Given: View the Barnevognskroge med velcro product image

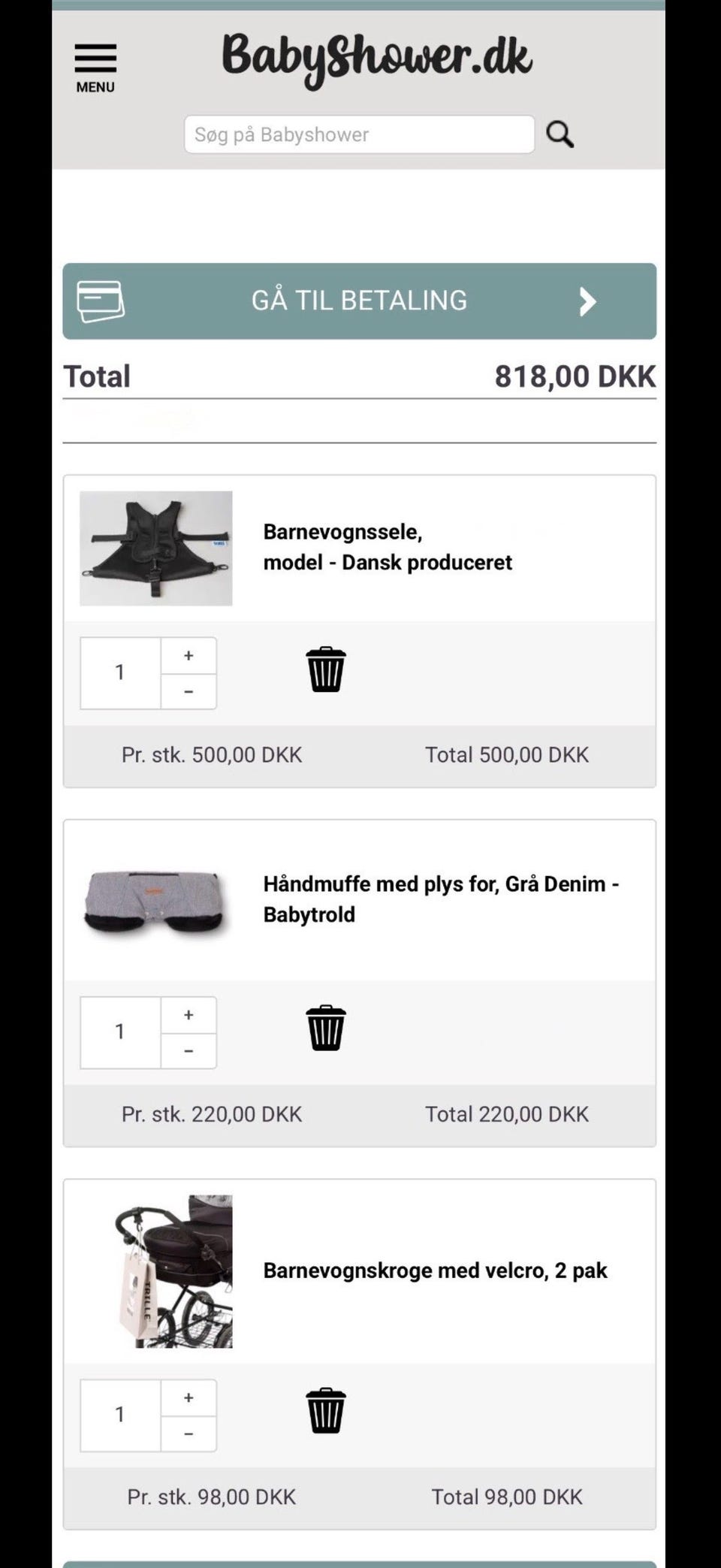Looking at the screenshot, I should point(173,1271).
